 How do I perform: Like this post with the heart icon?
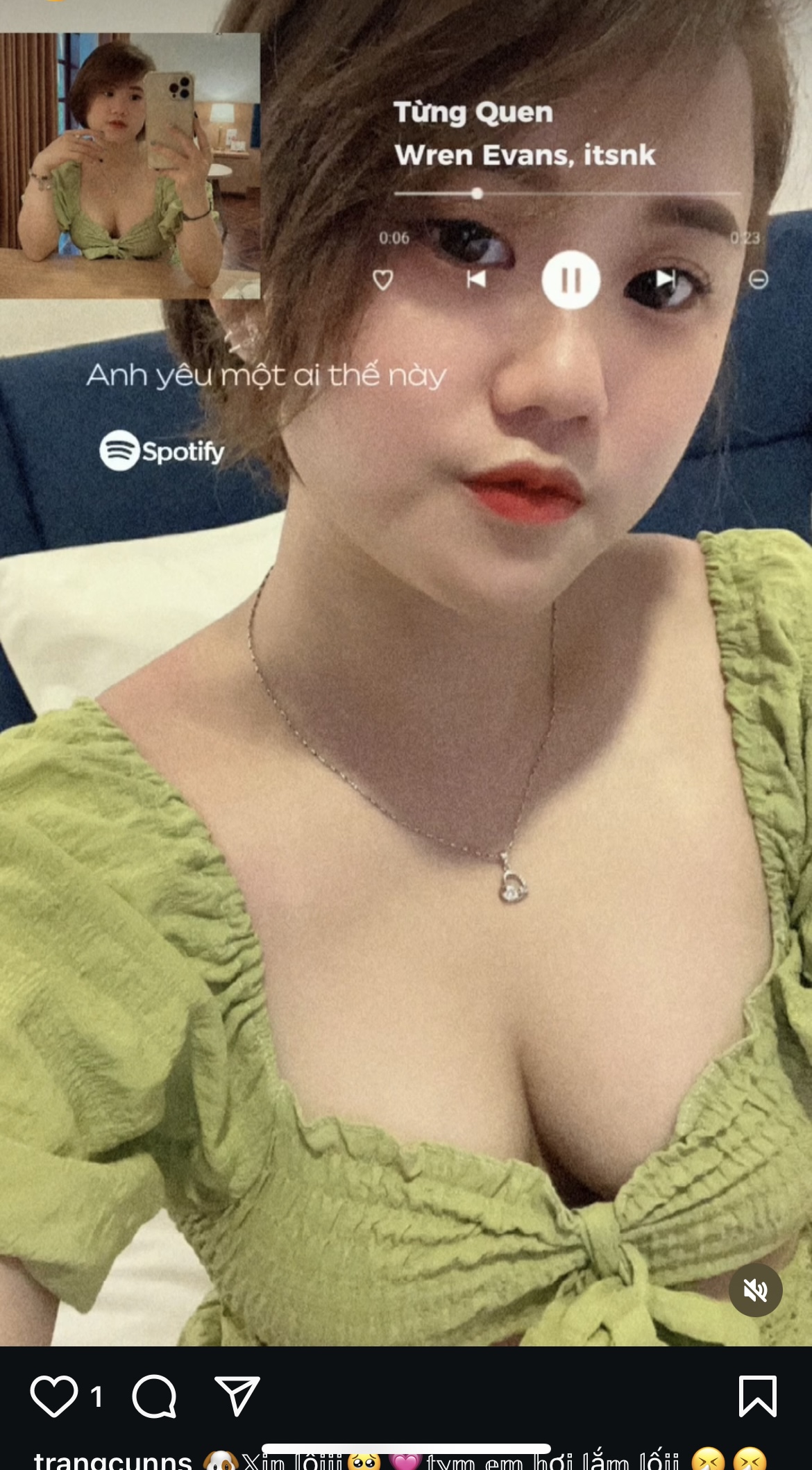[53, 1396]
